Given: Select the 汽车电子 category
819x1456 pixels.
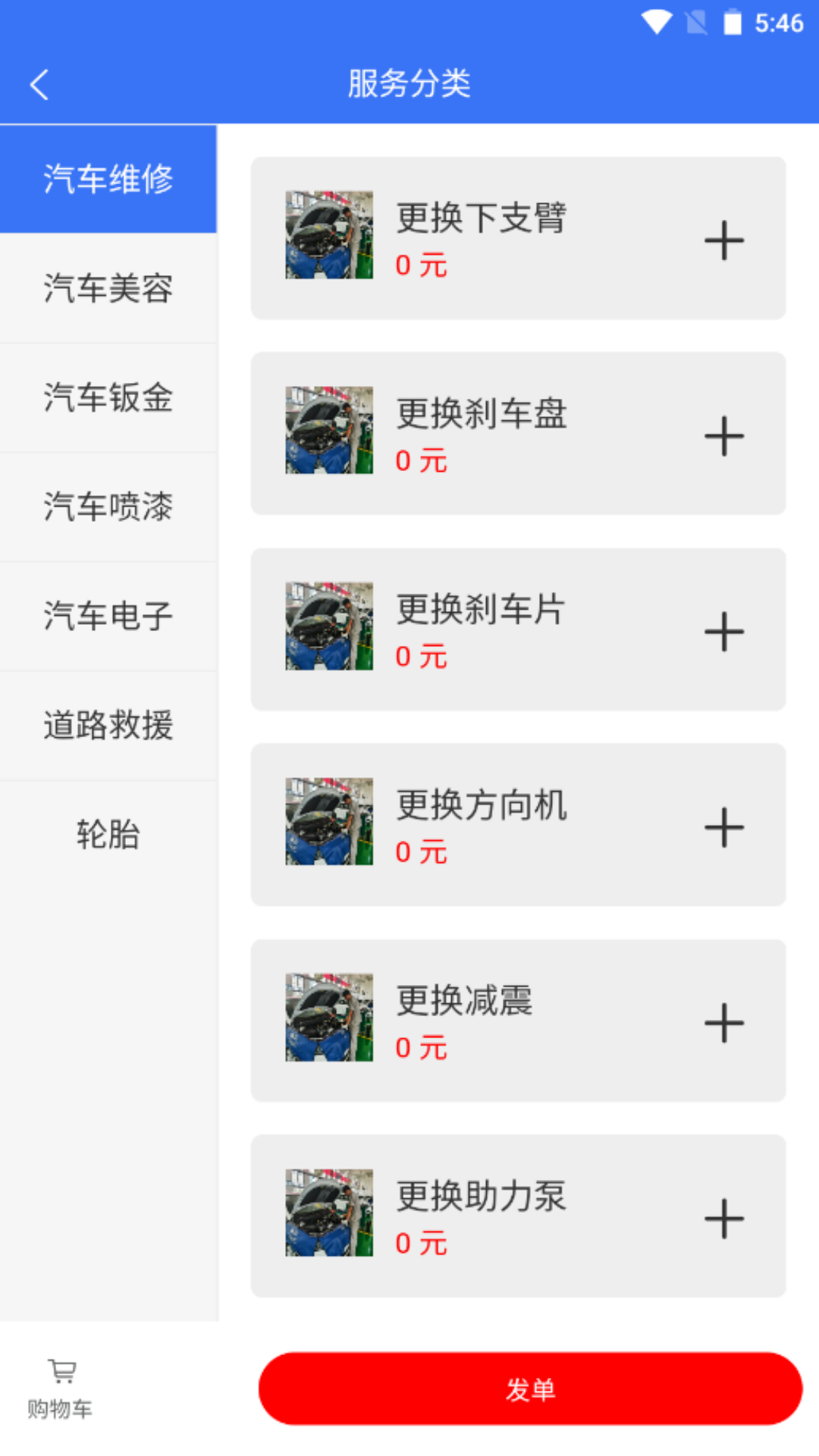Looking at the screenshot, I should [108, 617].
